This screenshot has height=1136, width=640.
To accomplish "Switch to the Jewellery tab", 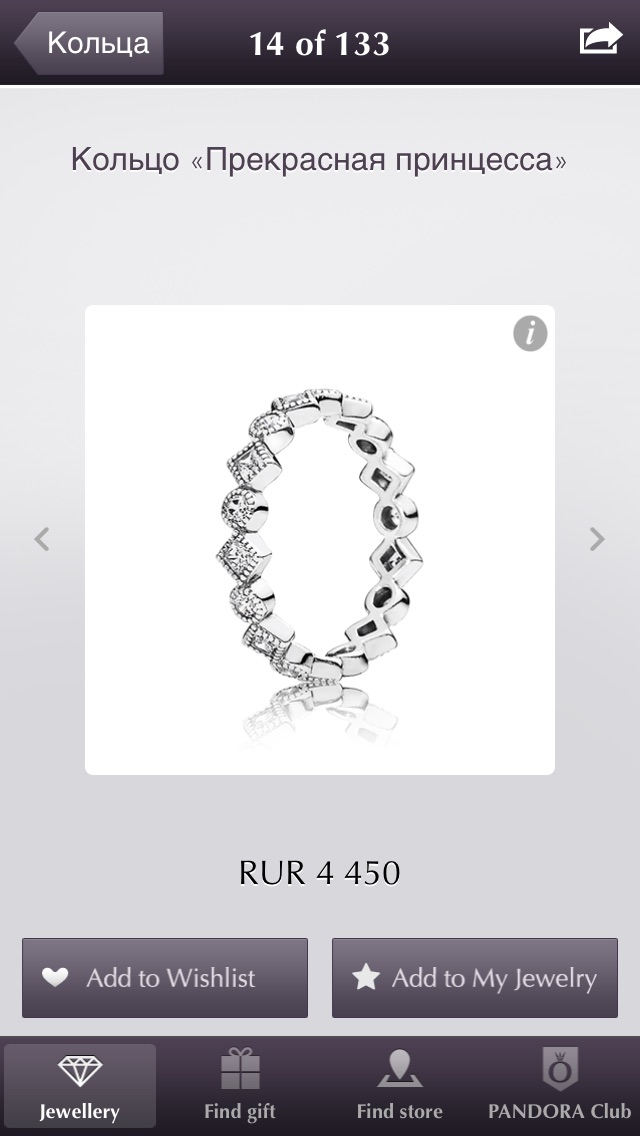I will tap(80, 1085).
